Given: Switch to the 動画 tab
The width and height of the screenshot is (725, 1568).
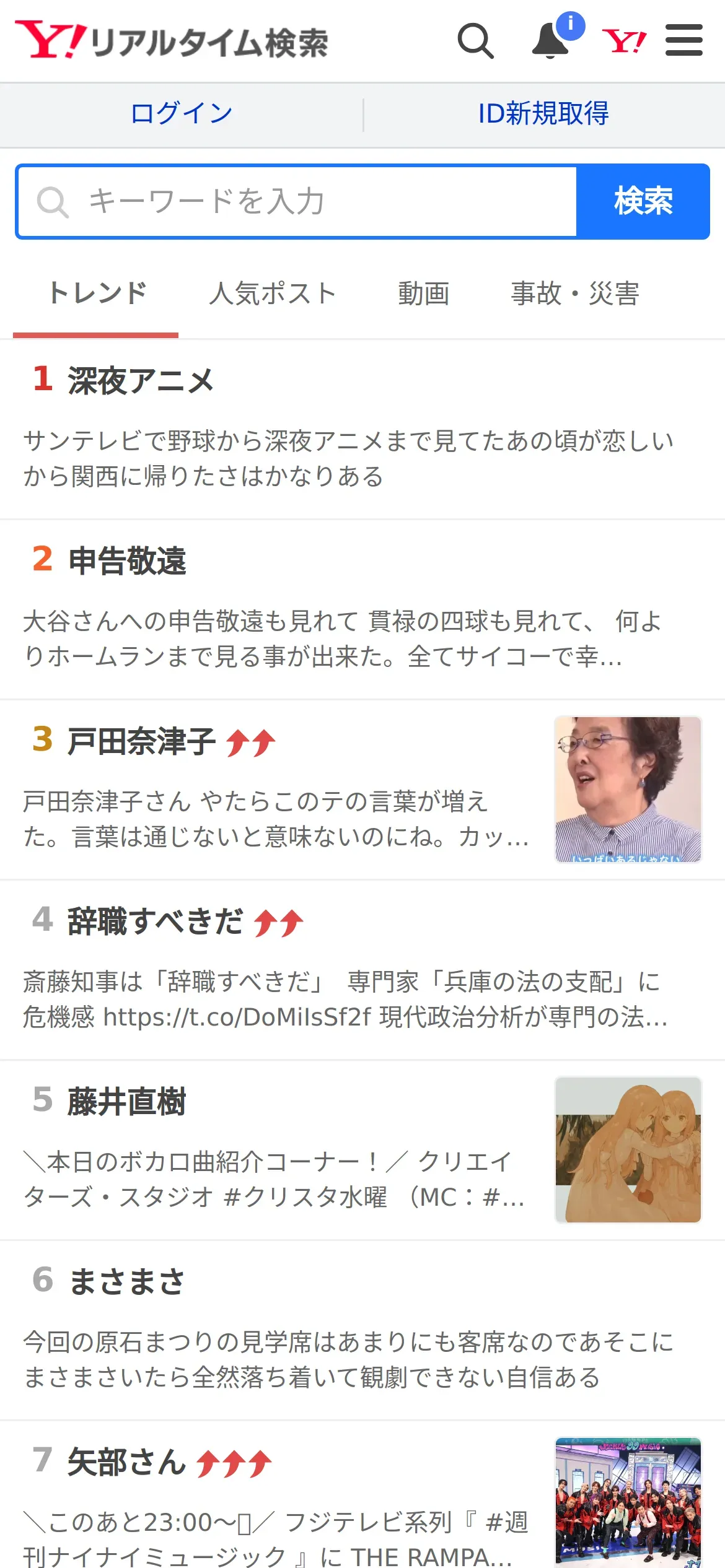Looking at the screenshot, I should tap(424, 294).
